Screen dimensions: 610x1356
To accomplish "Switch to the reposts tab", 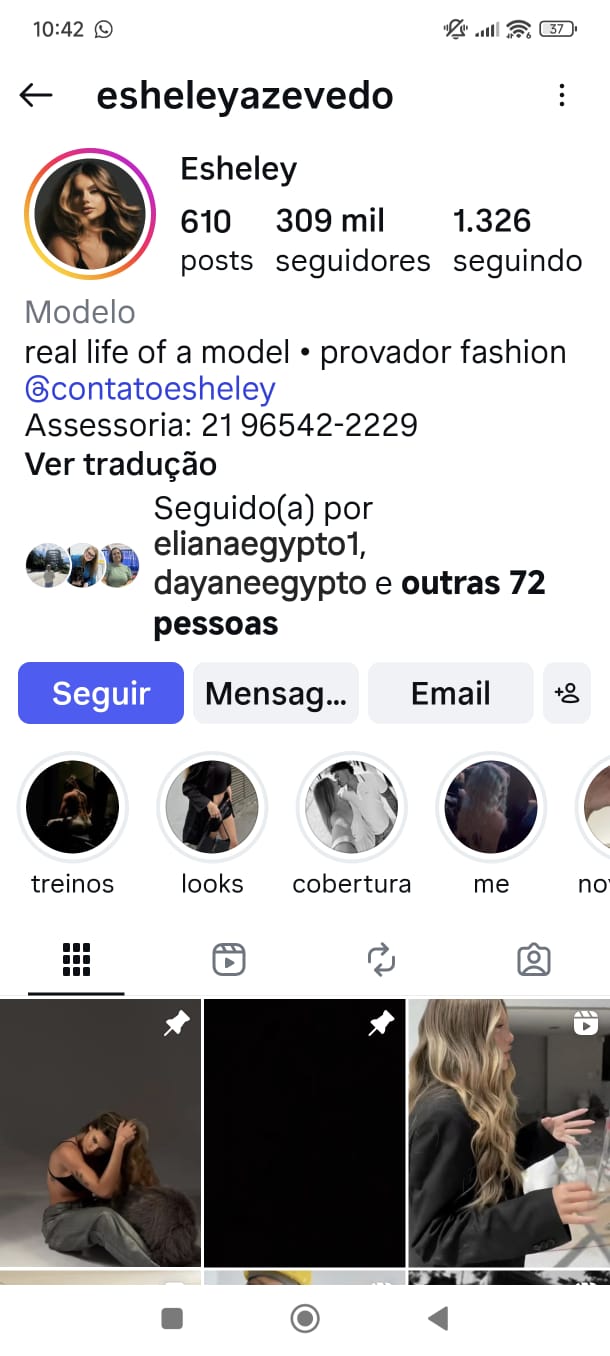I will [381, 960].
